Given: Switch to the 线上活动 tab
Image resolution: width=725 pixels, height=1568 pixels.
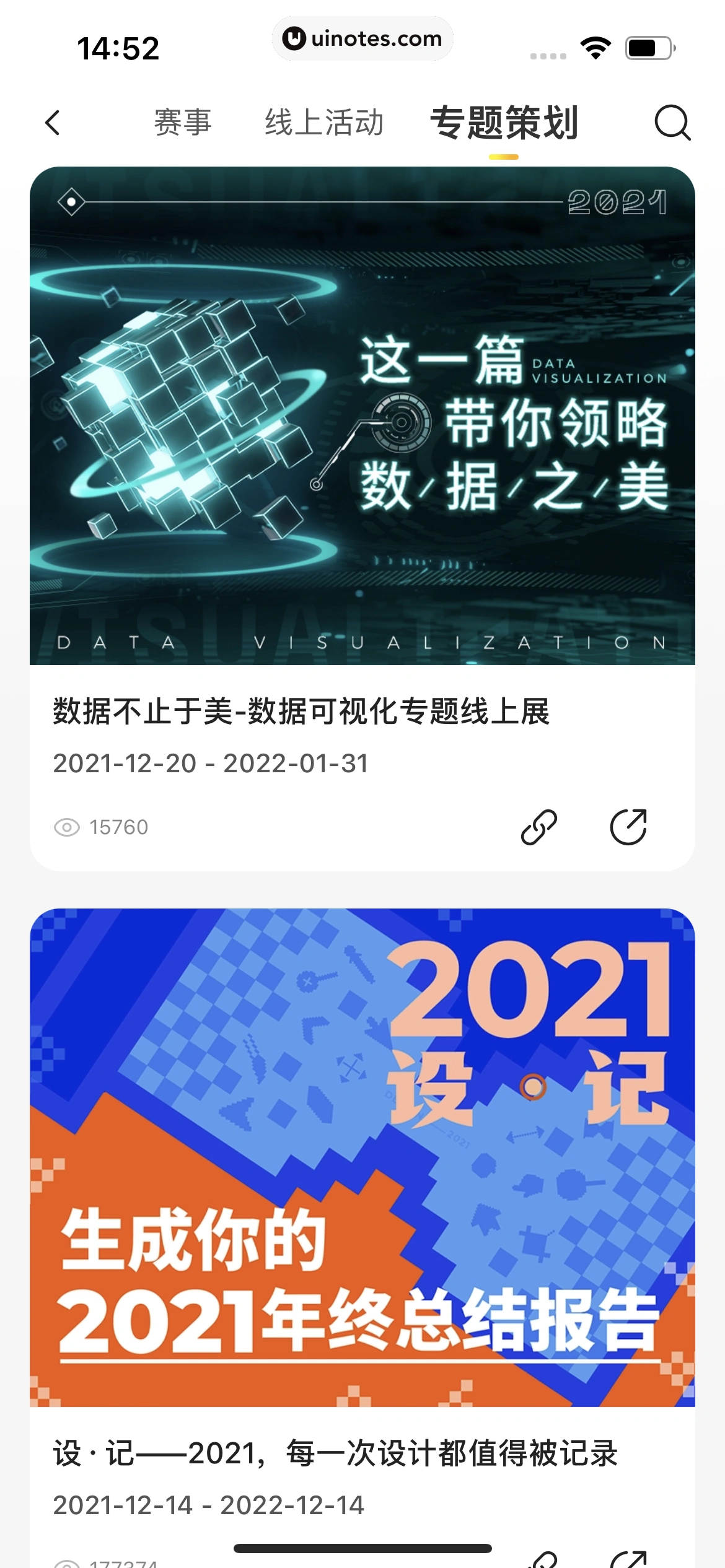Looking at the screenshot, I should point(322,122).
